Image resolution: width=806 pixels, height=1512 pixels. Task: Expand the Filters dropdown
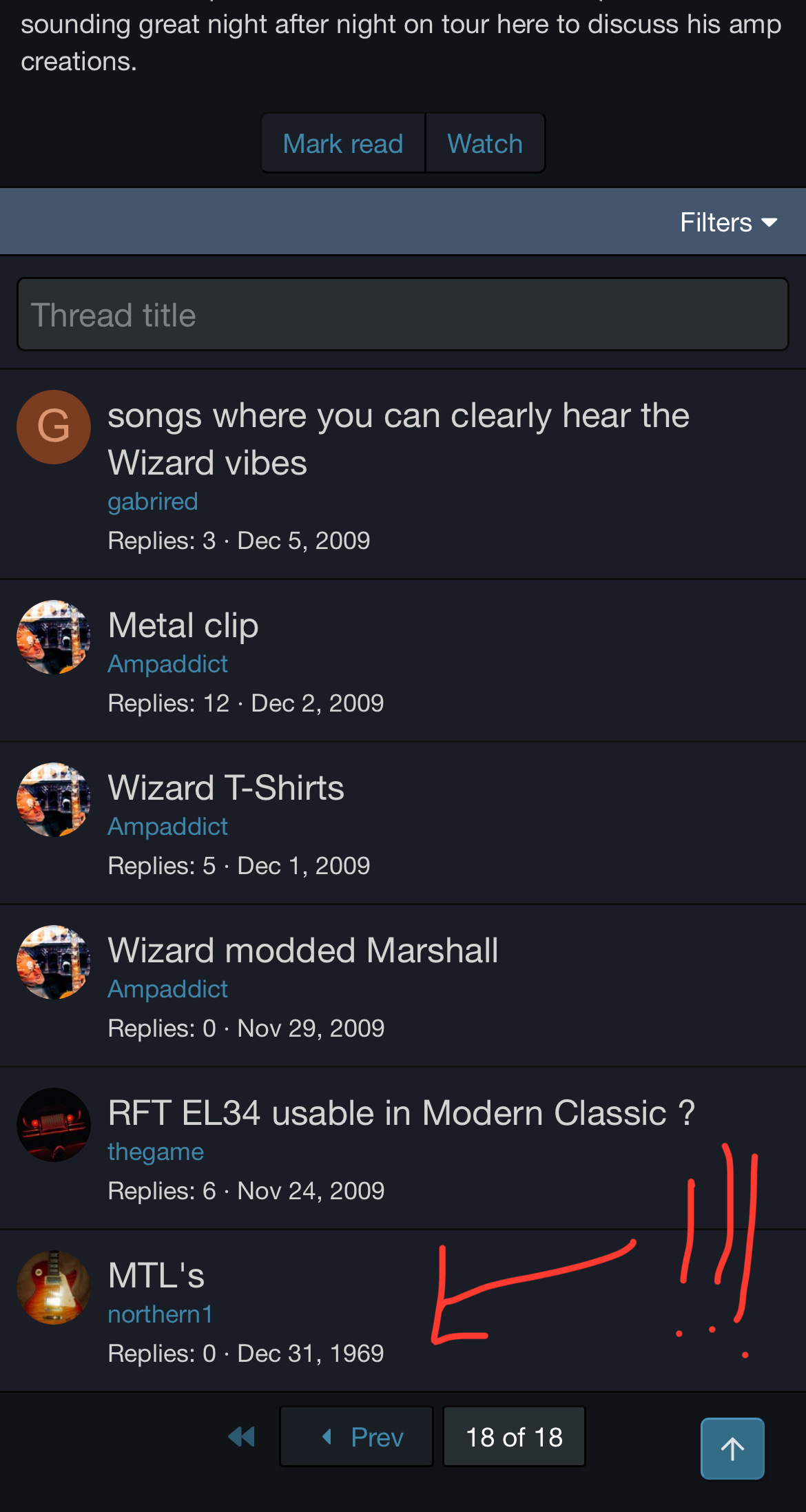(x=728, y=222)
